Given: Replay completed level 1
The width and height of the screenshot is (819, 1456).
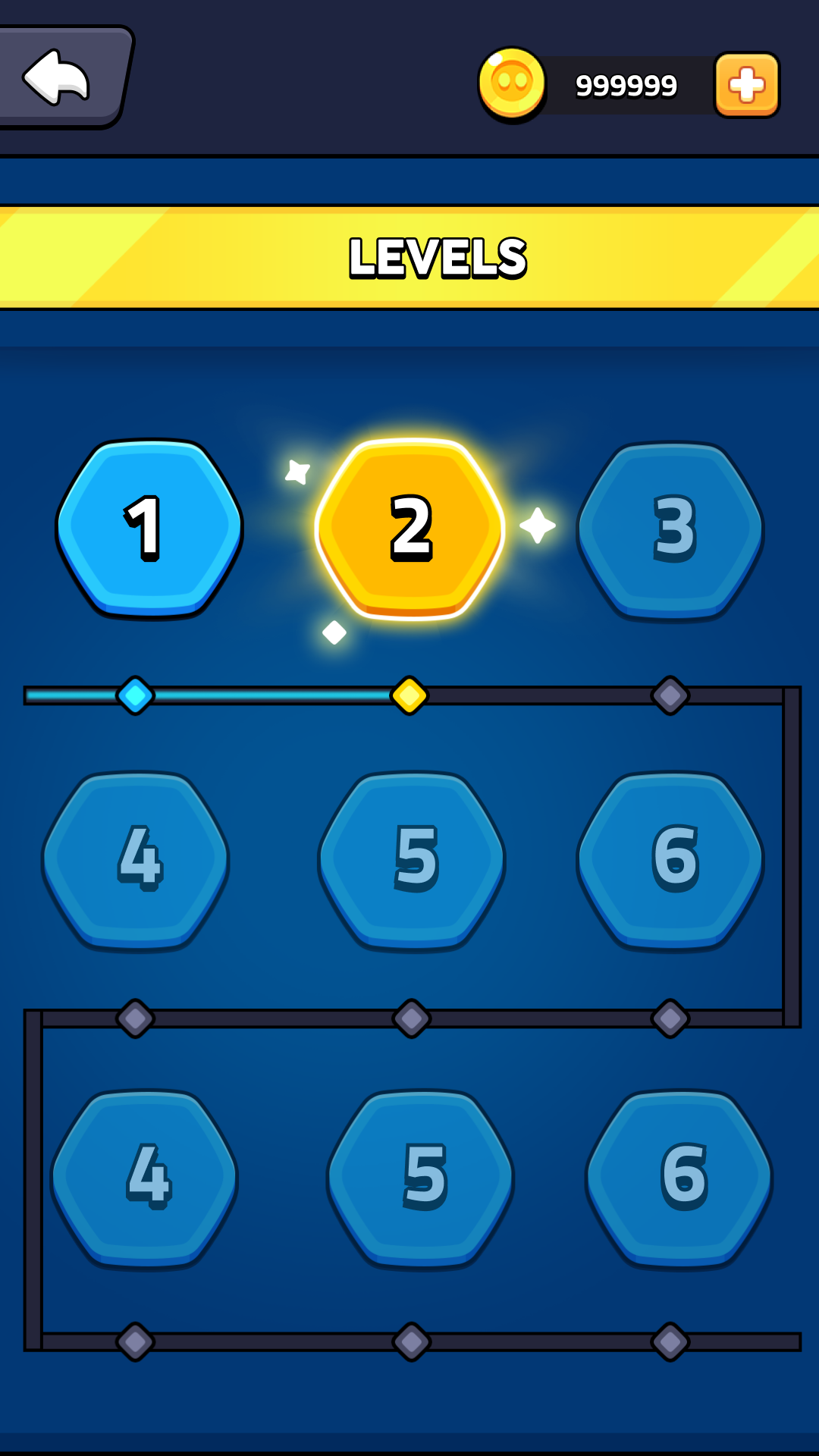Looking at the screenshot, I should click(149, 529).
